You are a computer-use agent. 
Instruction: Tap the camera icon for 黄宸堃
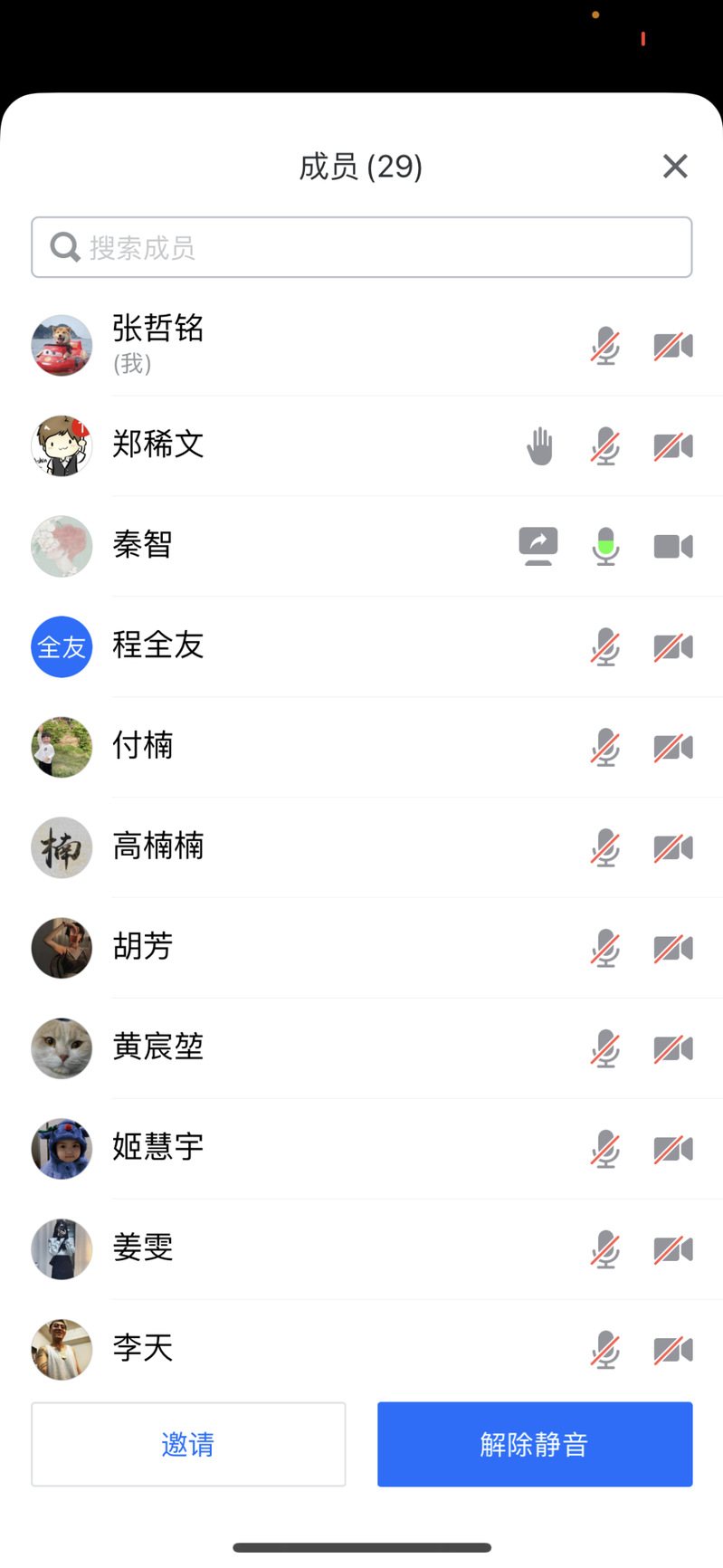[673, 1049]
